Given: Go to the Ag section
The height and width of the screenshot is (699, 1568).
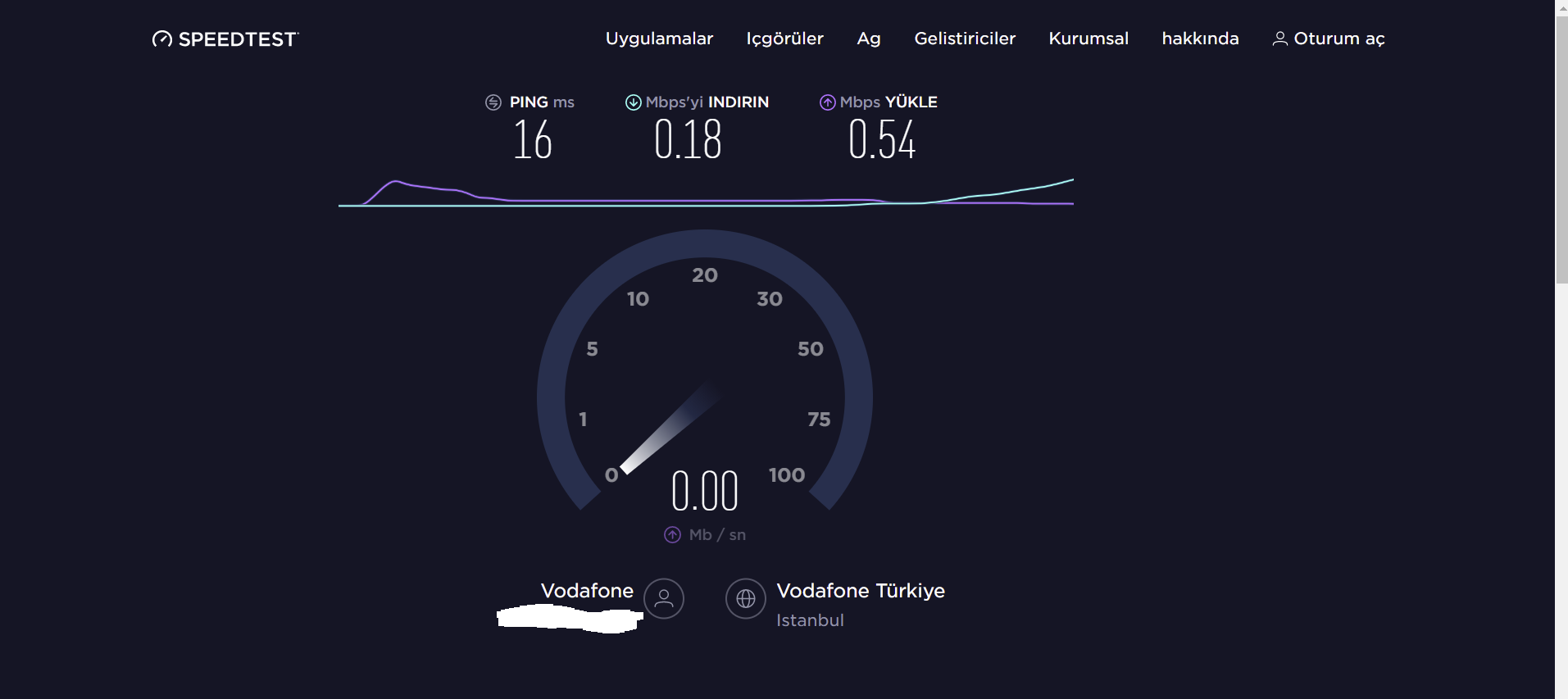Looking at the screenshot, I should coord(868,39).
